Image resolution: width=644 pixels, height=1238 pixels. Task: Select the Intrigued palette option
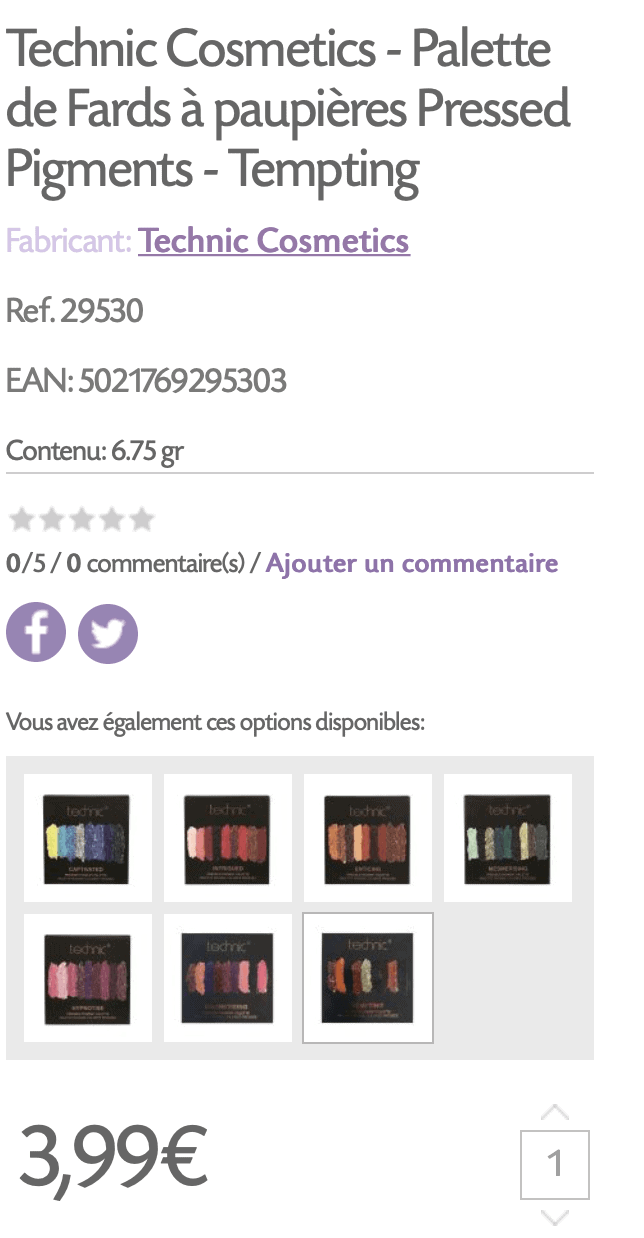coord(228,838)
